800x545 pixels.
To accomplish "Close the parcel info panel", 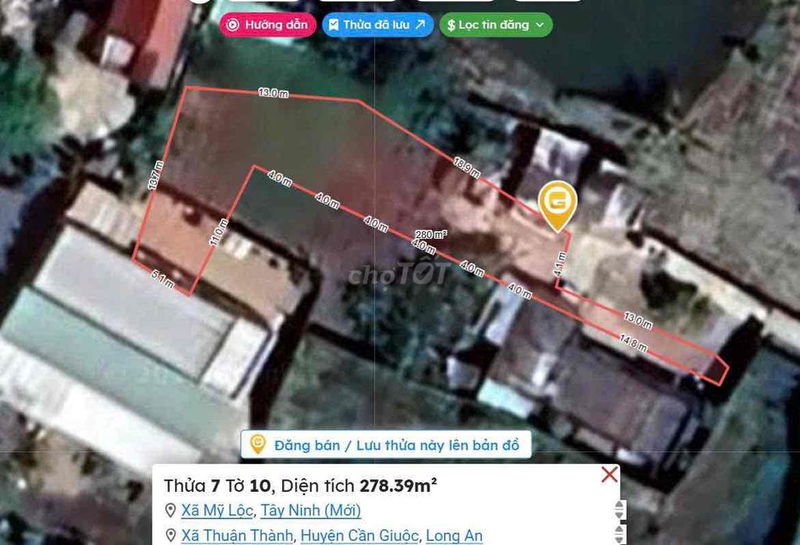I will pyautogui.click(x=609, y=475).
